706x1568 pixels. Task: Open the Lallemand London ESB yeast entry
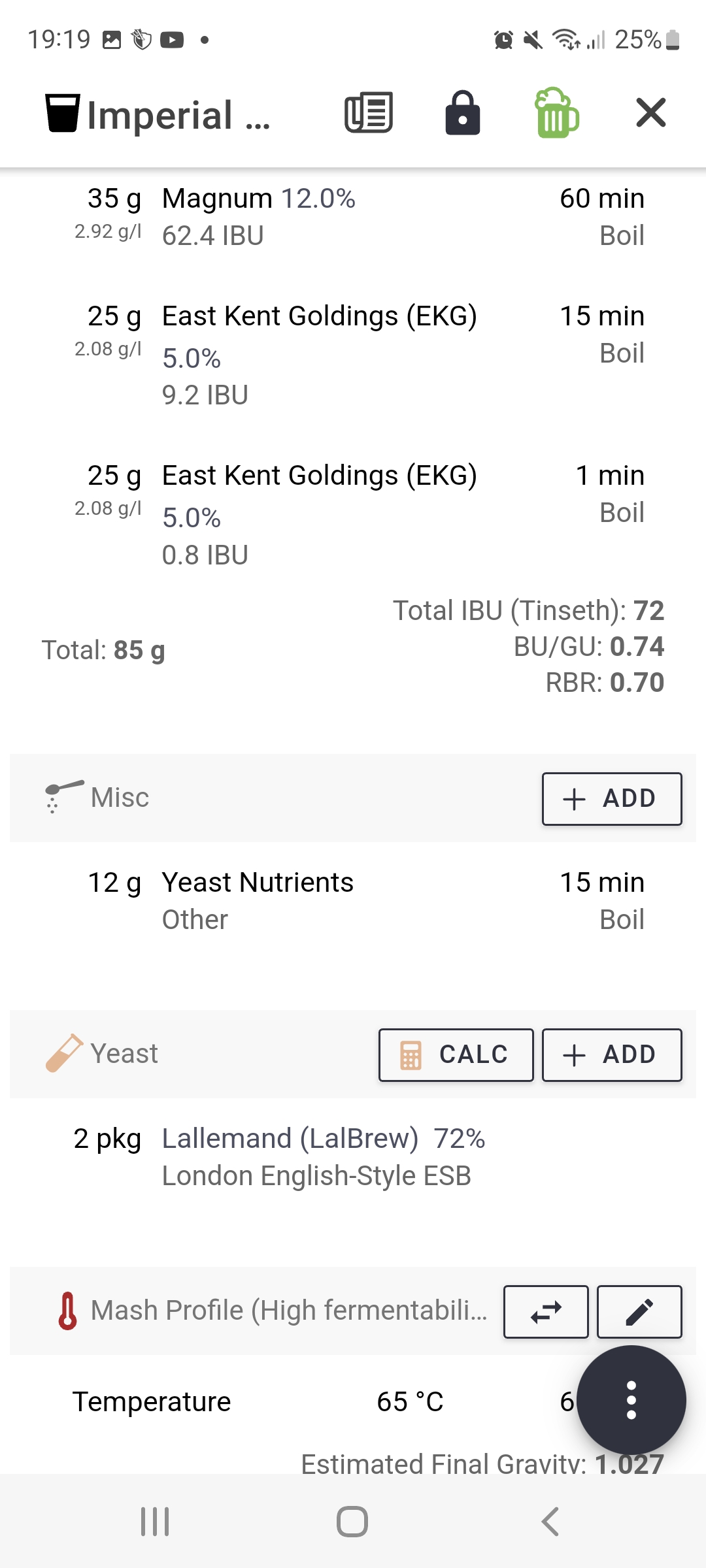pyautogui.click(x=353, y=1156)
